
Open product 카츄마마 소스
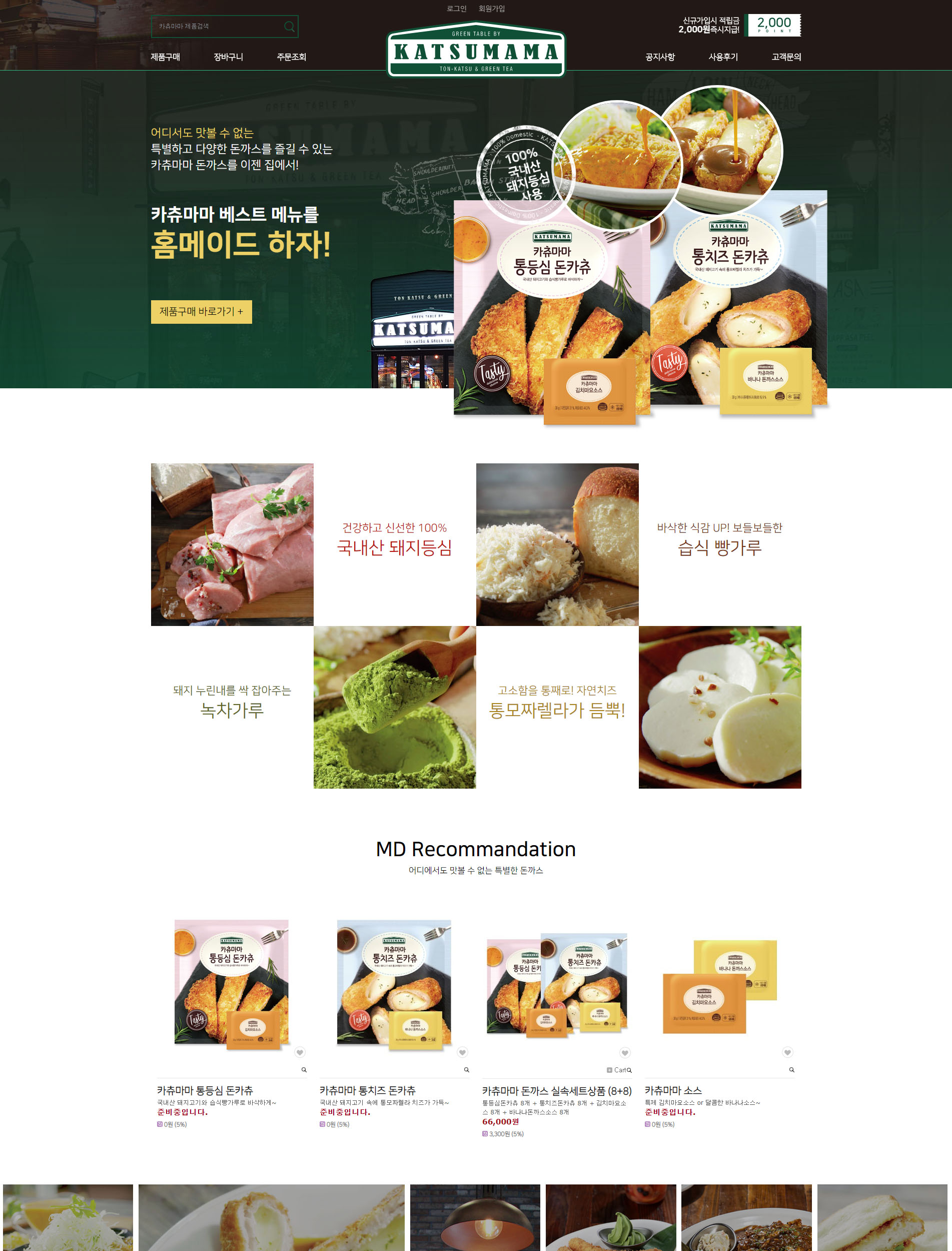(673, 1090)
